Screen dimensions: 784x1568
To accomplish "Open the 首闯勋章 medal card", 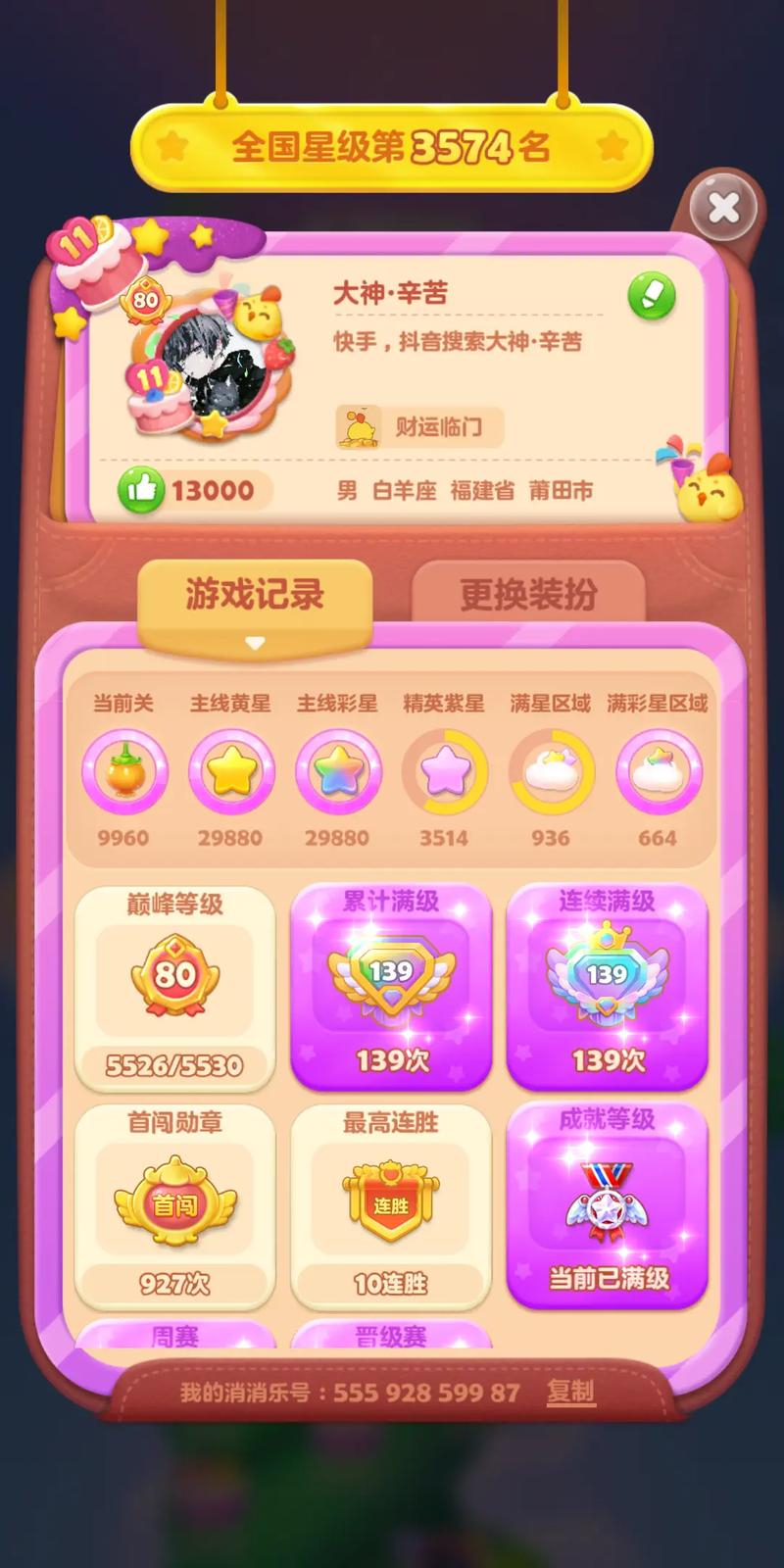I will 175,1207.
